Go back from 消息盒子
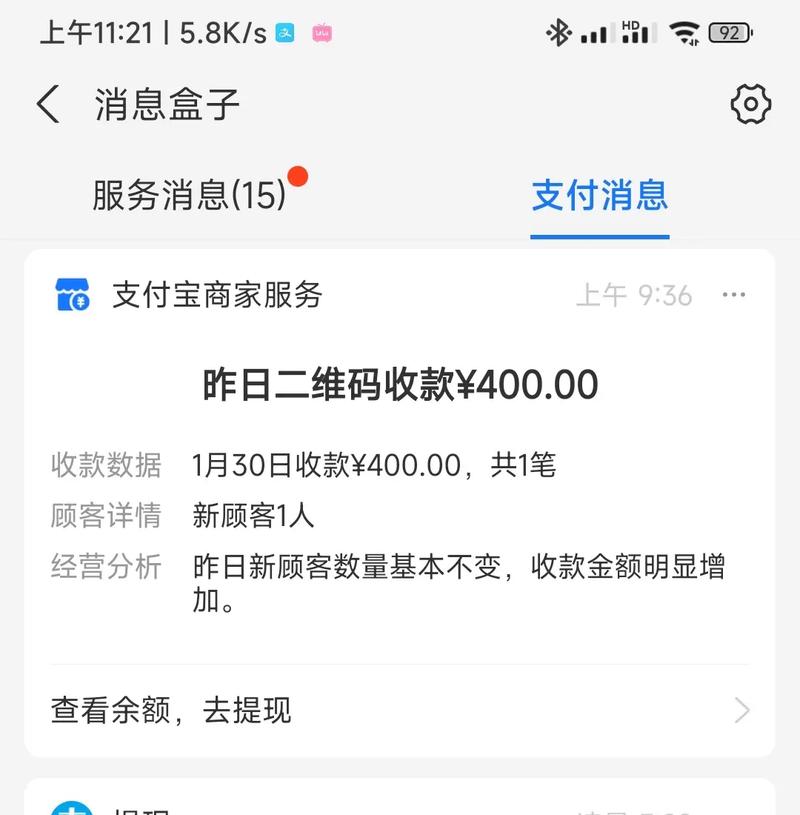The width and height of the screenshot is (800, 815). (48, 104)
